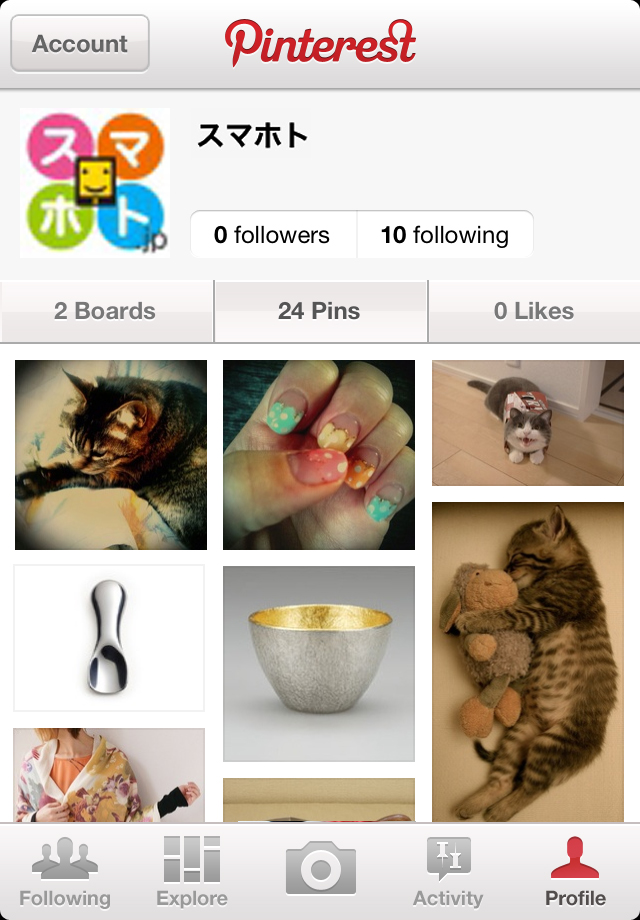Image resolution: width=640 pixels, height=920 pixels.
Task: Open the gold-lined metal cup pin
Action: (x=319, y=663)
